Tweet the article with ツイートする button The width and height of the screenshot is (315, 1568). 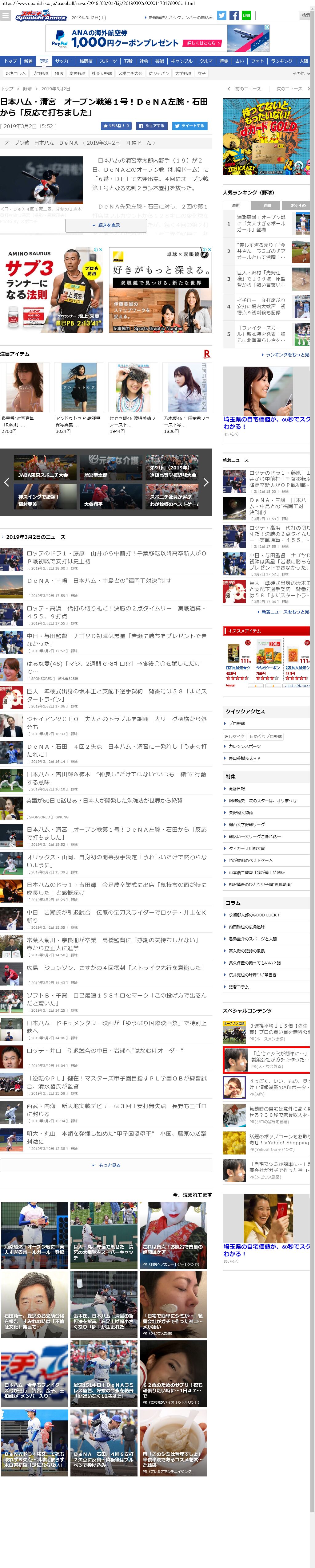[189, 125]
